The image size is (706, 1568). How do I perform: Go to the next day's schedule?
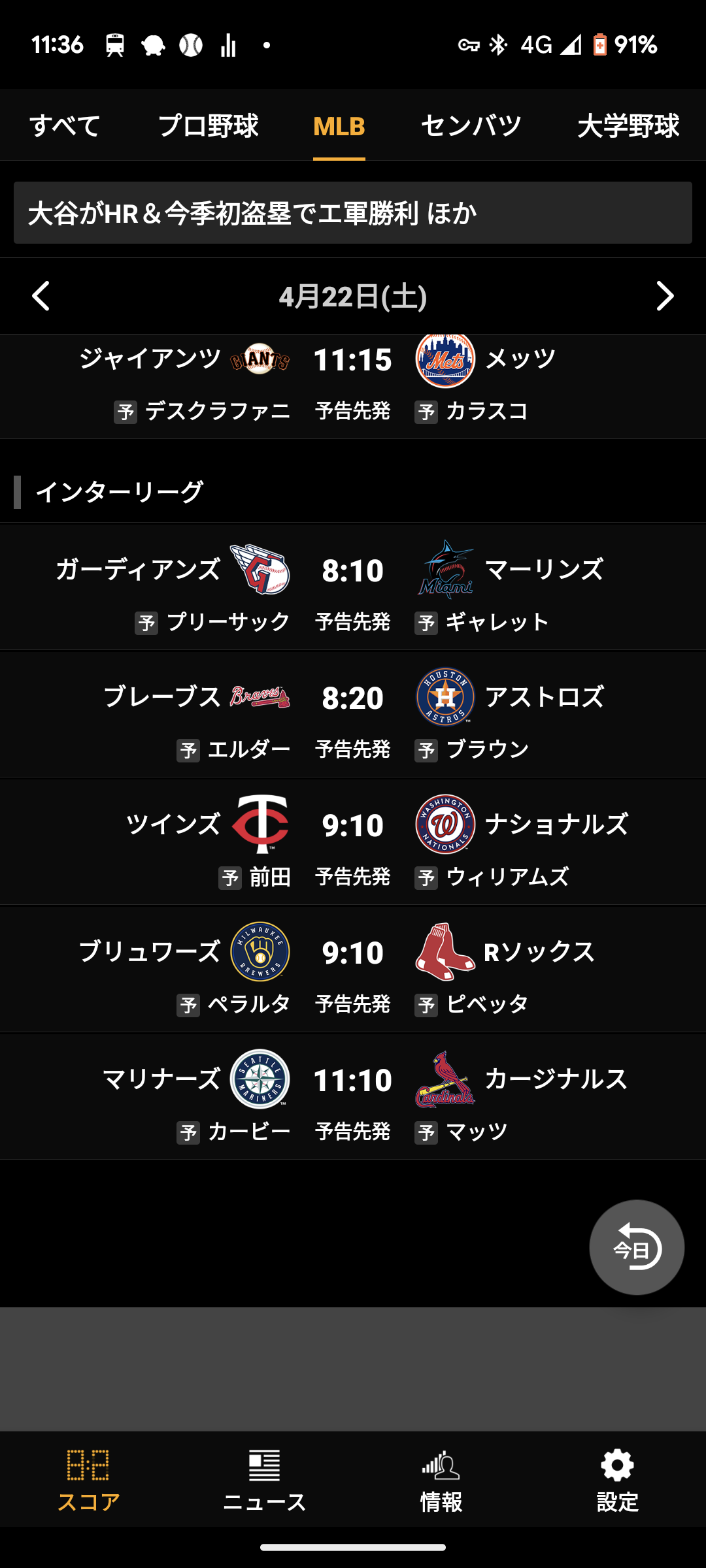coord(665,296)
